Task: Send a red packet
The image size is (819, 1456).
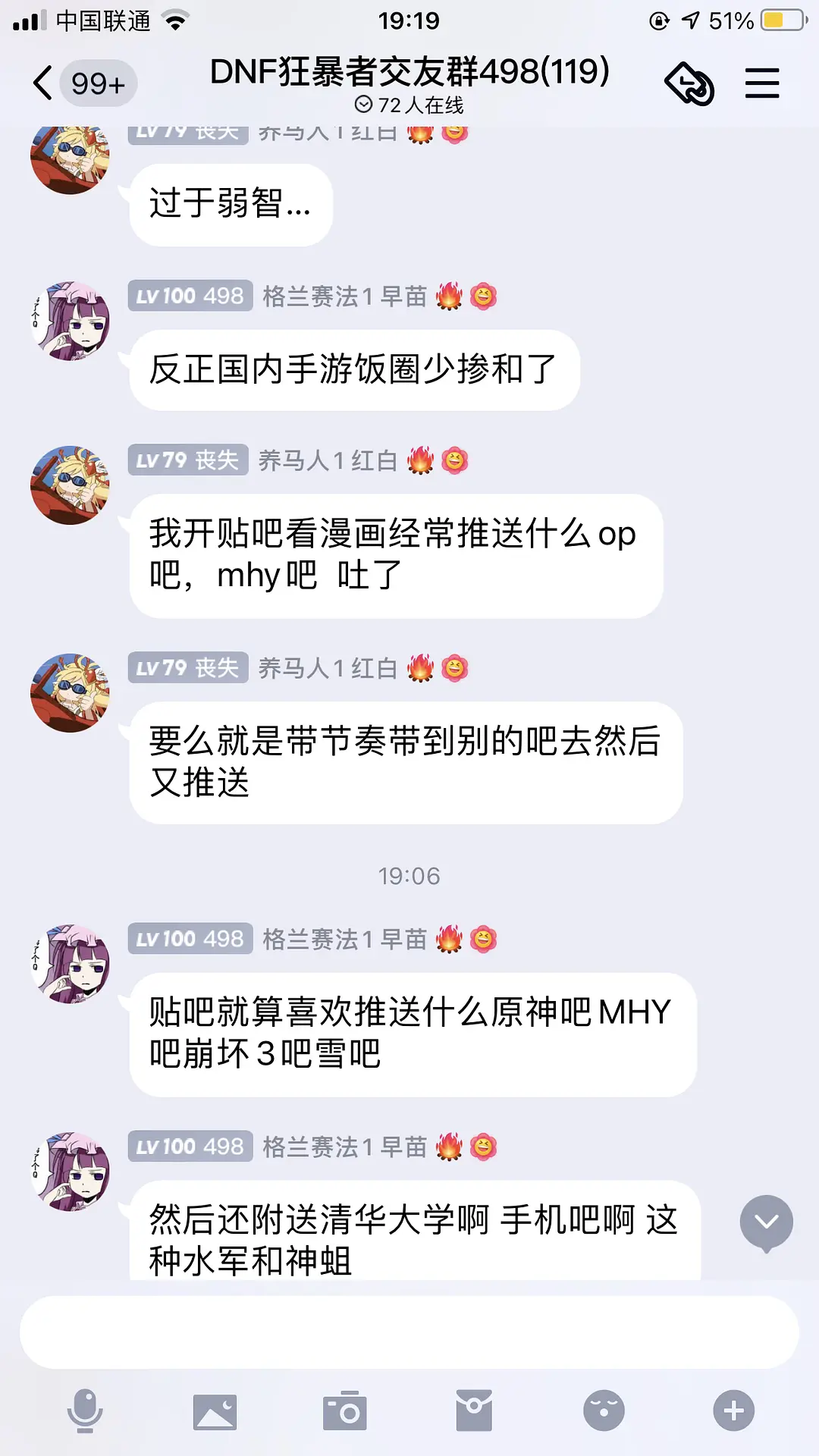Action: click(x=474, y=1410)
